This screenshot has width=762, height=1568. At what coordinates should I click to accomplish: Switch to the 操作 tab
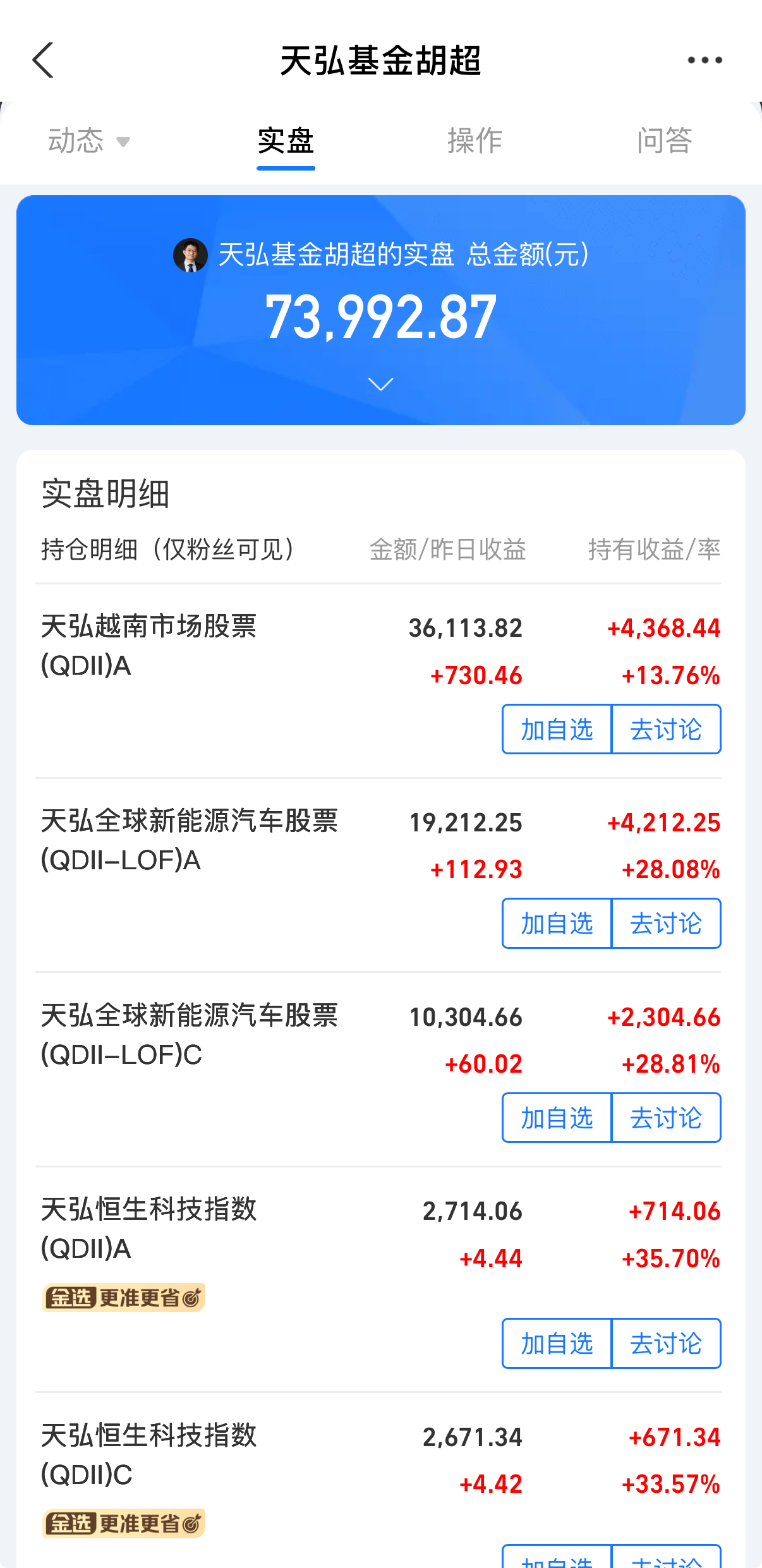[475, 140]
